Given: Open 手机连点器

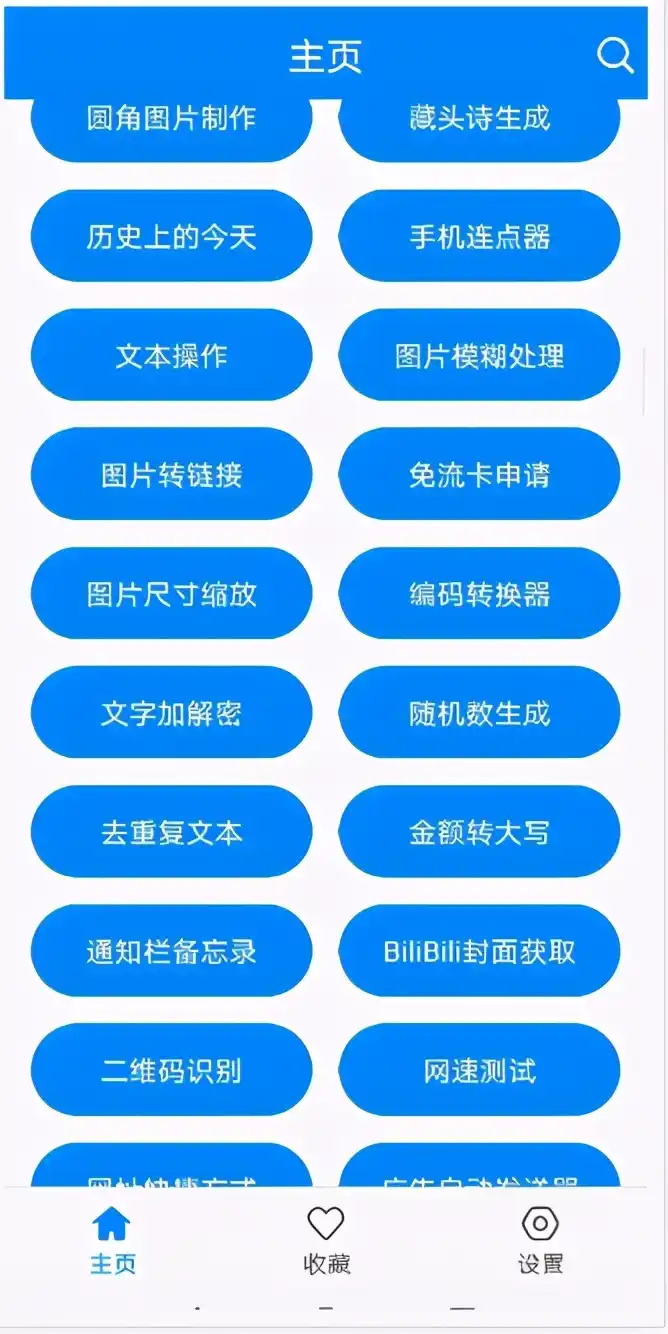Looking at the screenshot, I should (x=479, y=237).
